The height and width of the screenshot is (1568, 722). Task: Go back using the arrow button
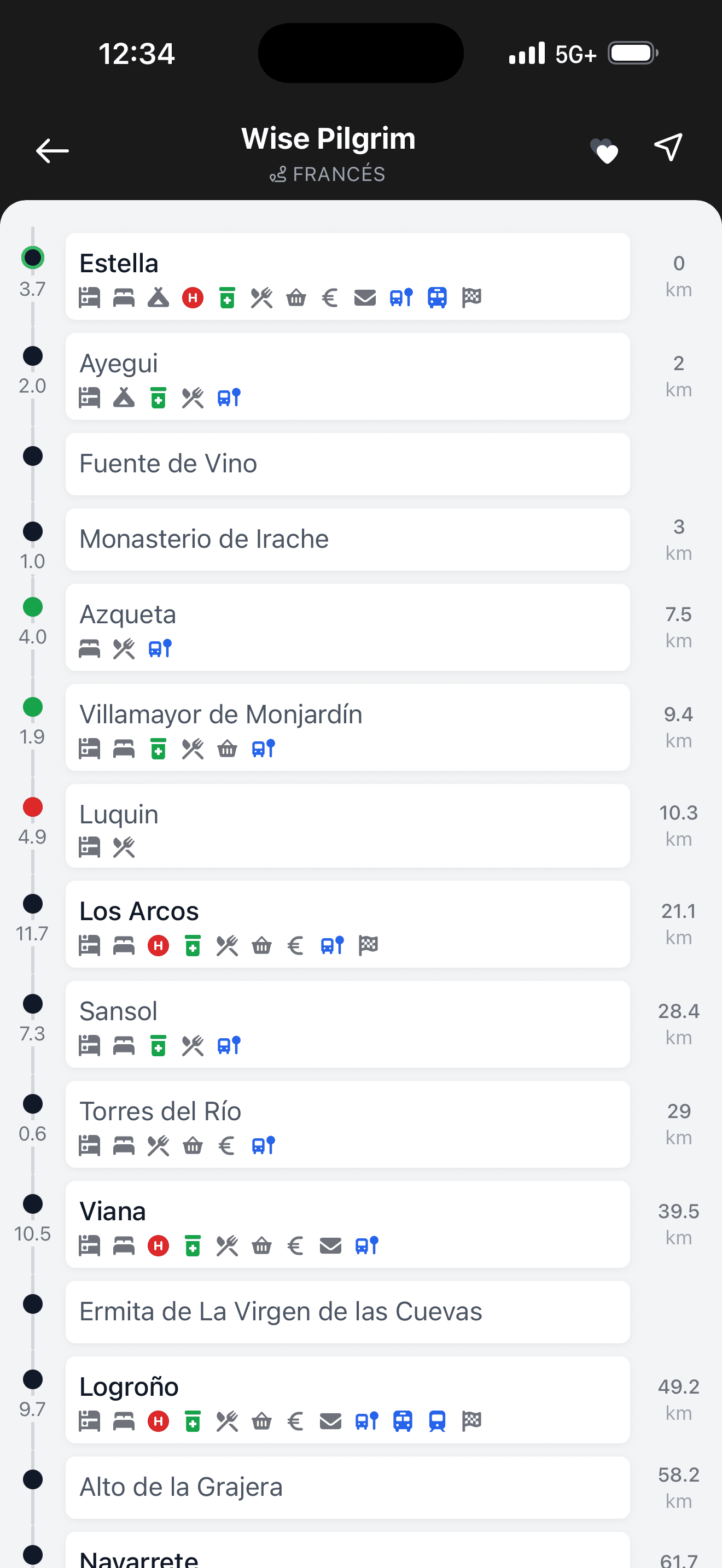52,150
